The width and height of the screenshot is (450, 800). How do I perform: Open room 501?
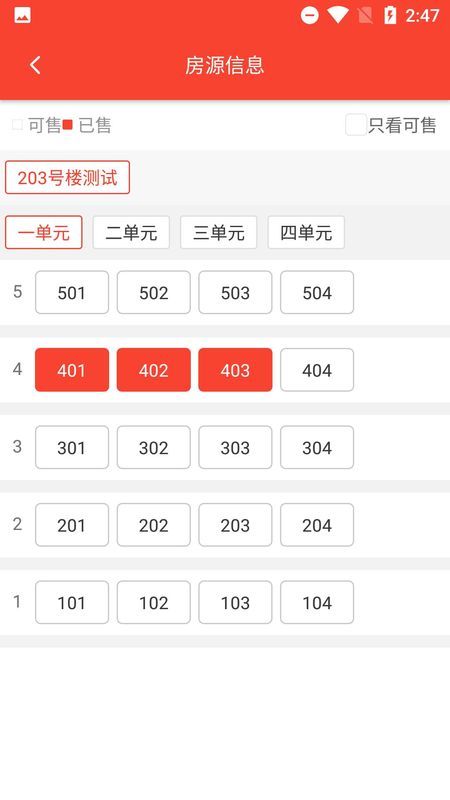pyautogui.click(x=72, y=292)
